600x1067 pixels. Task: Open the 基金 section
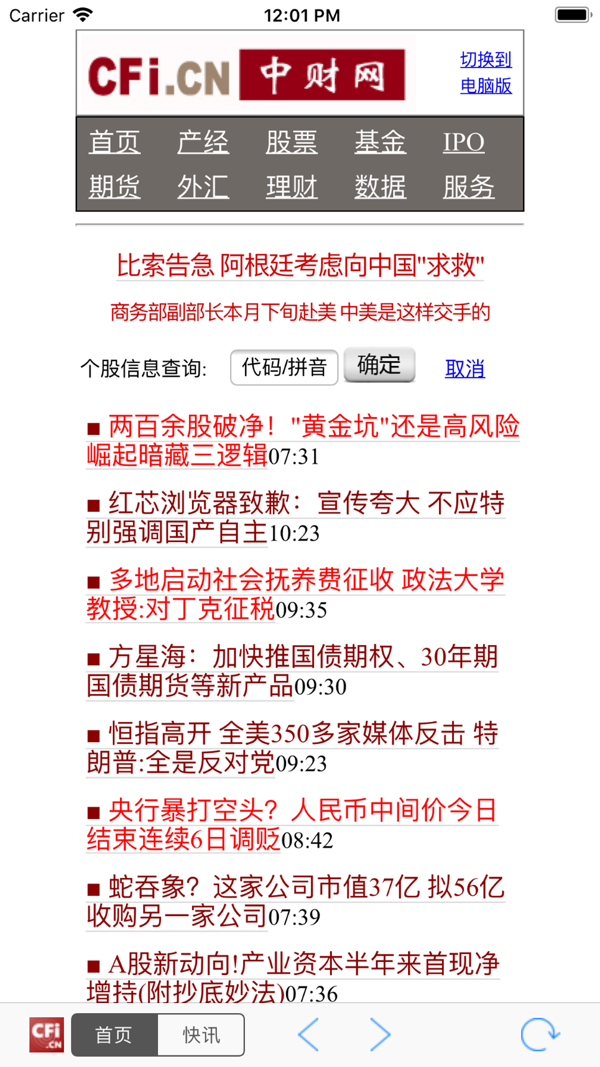pyautogui.click(x=380, y=142)
